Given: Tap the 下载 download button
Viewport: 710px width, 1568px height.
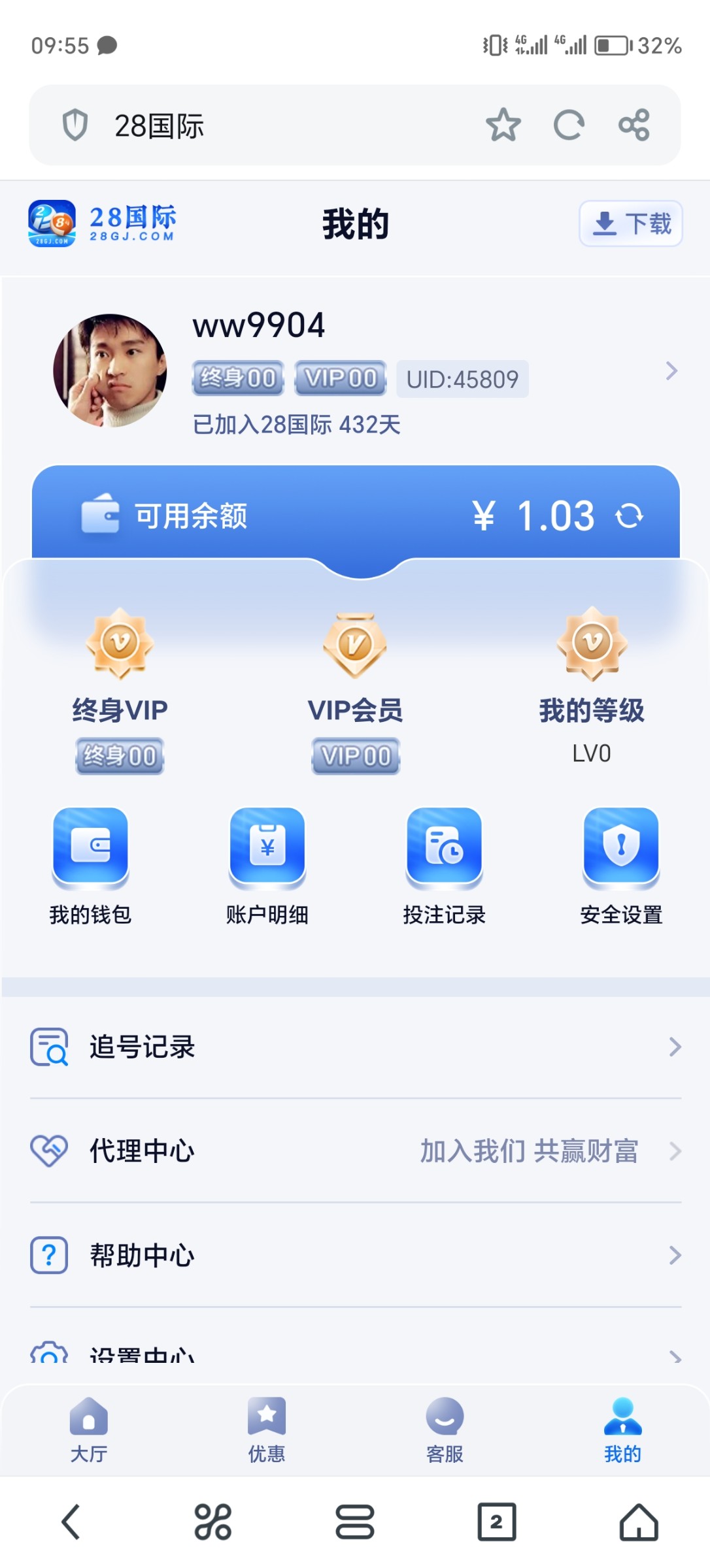Looking at the screenshot, I should (x=630, y=223).
